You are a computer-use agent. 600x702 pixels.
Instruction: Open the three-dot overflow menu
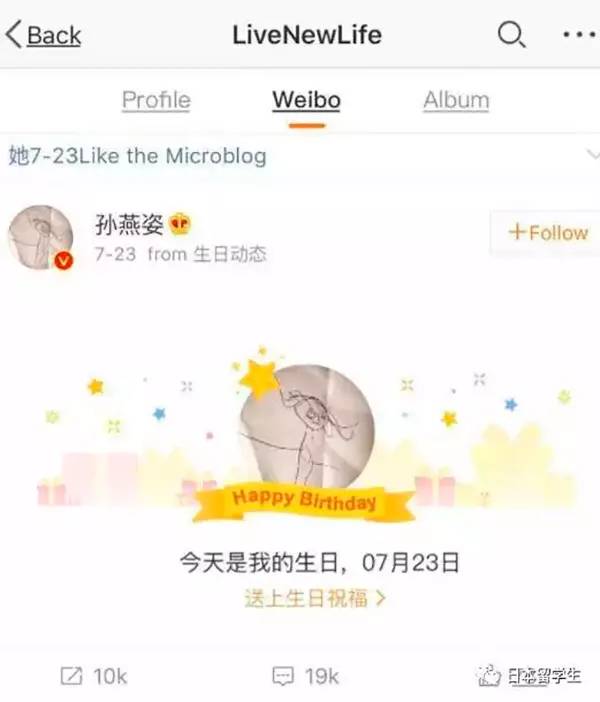point(579,35)
